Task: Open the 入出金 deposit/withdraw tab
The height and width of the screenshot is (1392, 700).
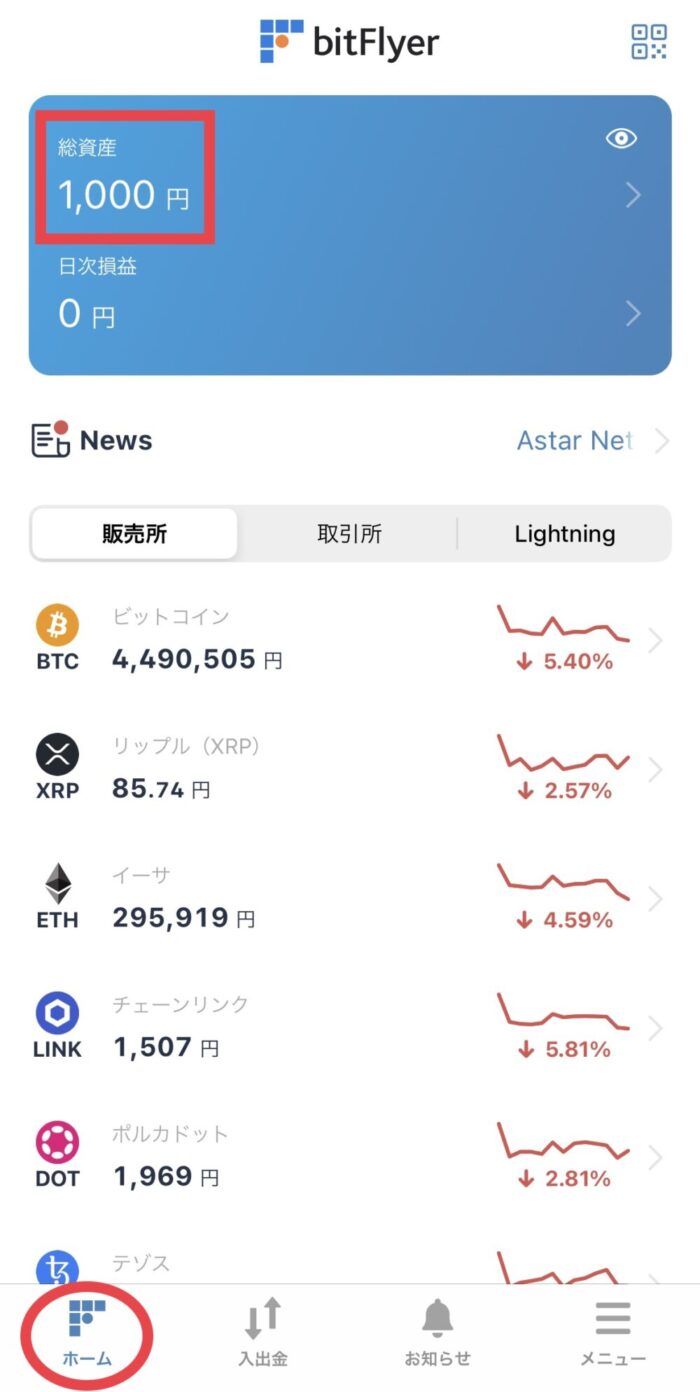Action: [263, 1332]
